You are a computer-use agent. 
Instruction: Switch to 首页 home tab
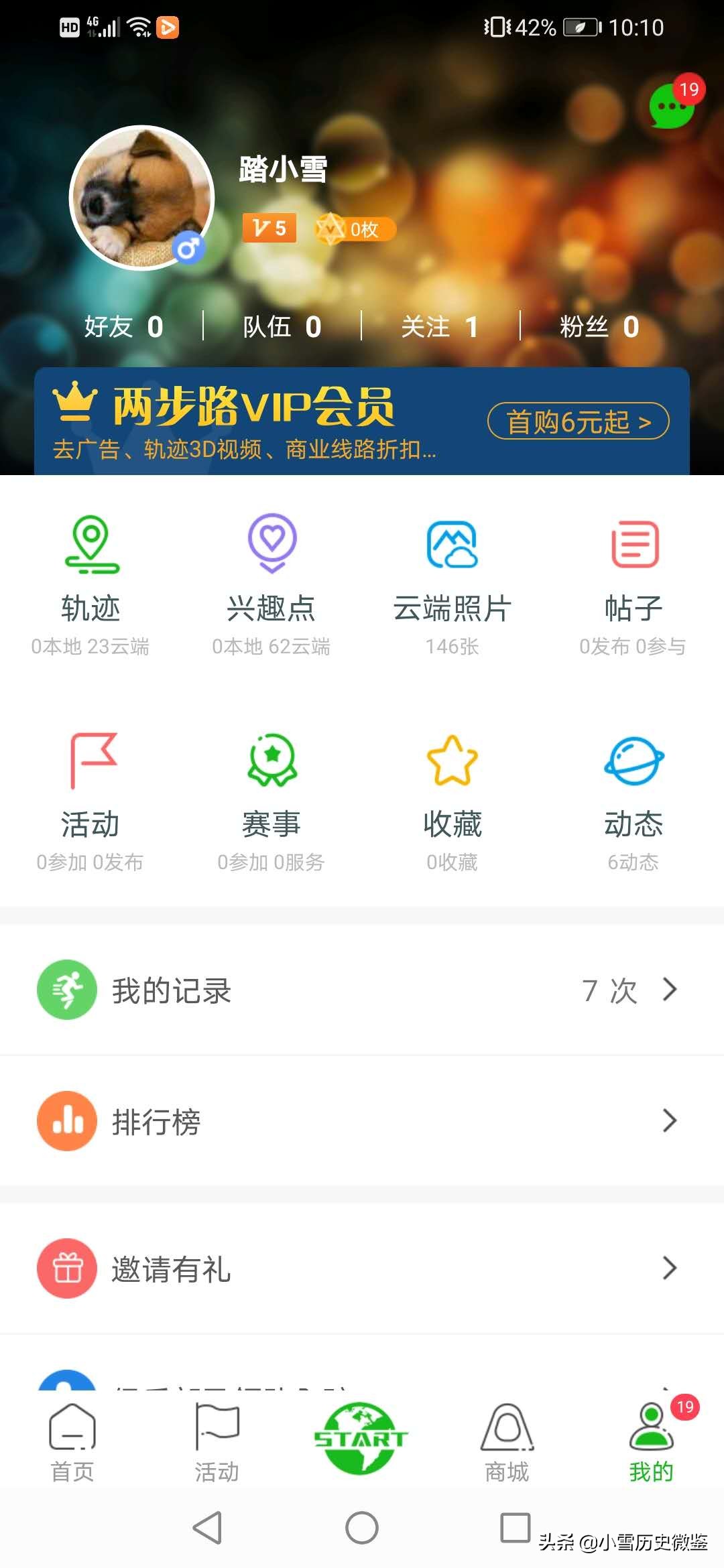pyautogui.click(x=72, y=1442)
